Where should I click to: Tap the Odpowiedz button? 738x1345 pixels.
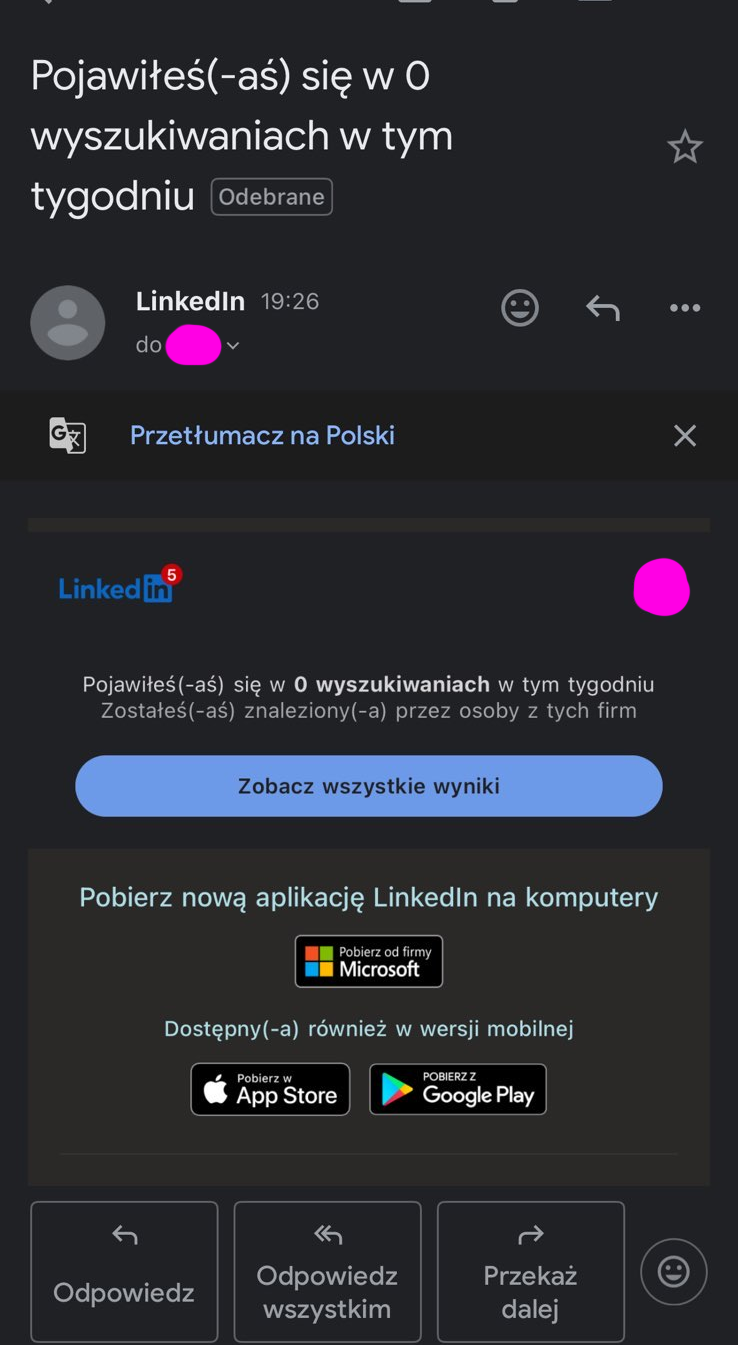click(124, 1271)
